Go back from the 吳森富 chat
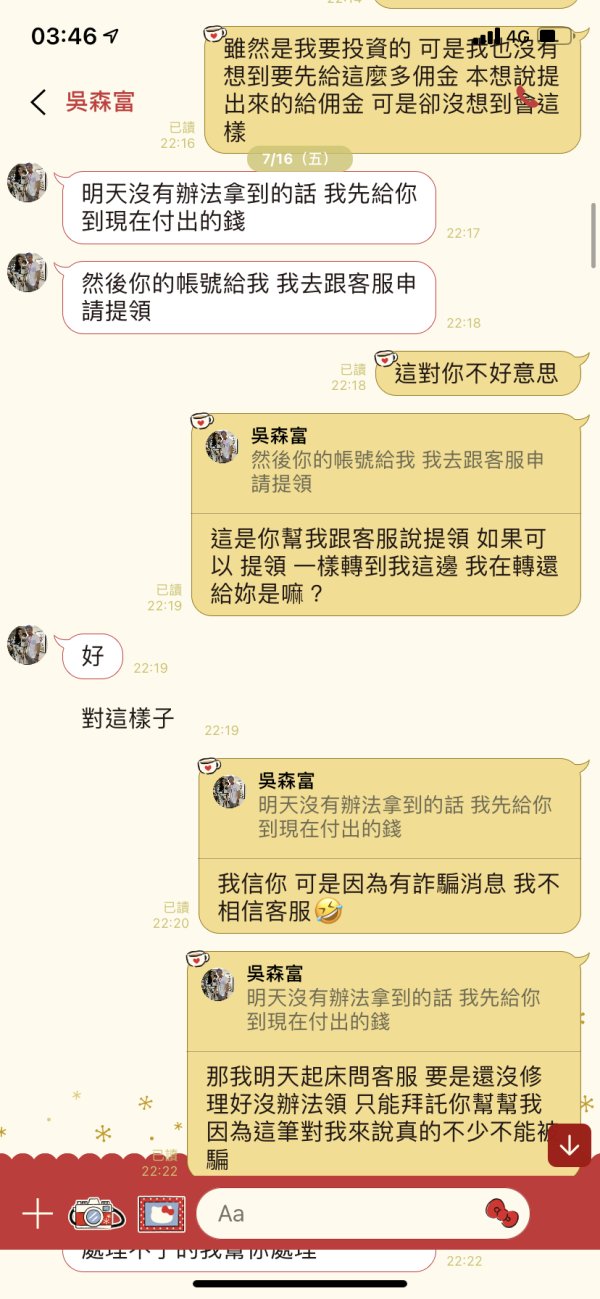600x1299 pixels. (x=38, y=102)
